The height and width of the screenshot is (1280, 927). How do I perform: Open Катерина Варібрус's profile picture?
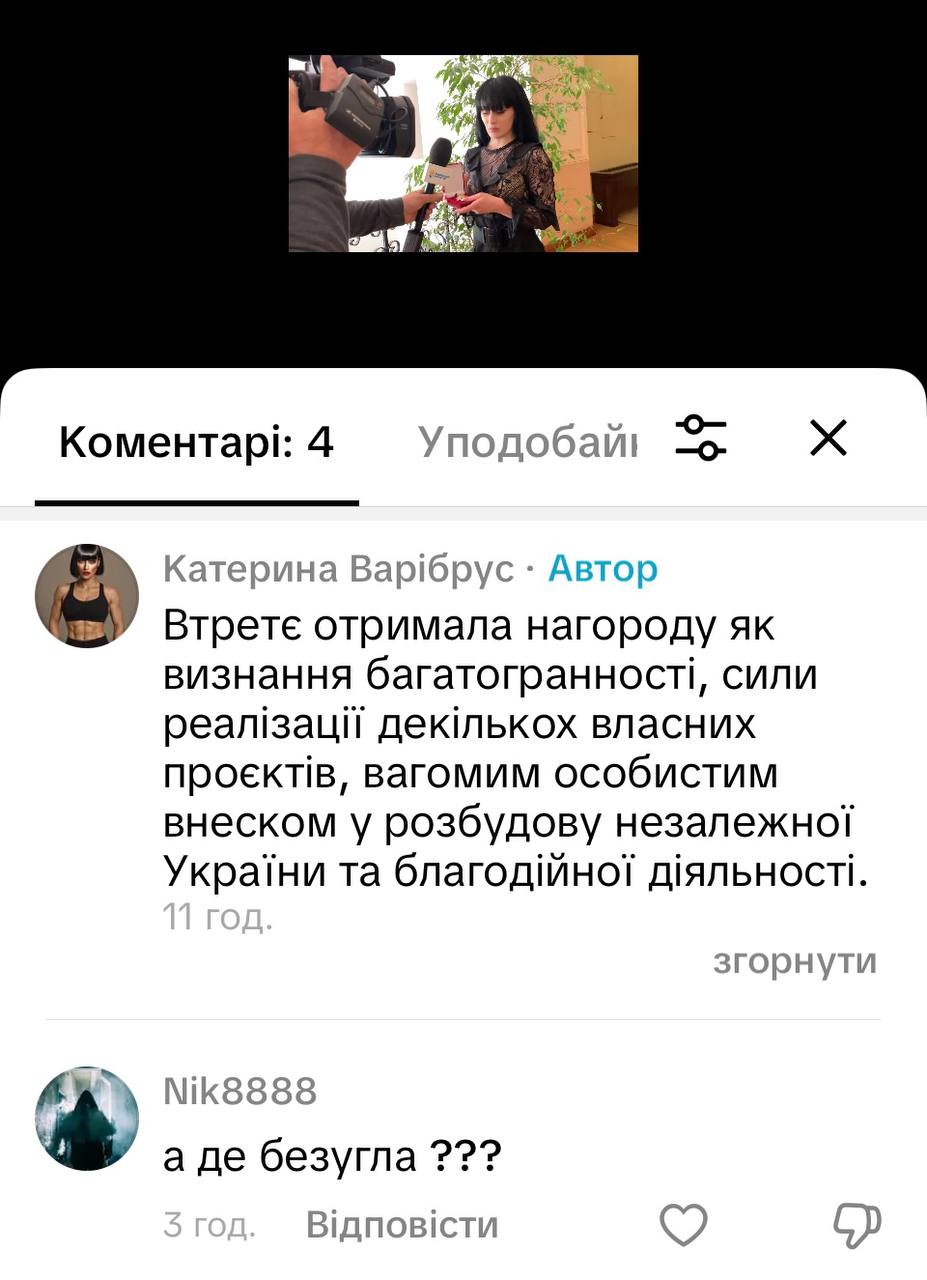87,596
